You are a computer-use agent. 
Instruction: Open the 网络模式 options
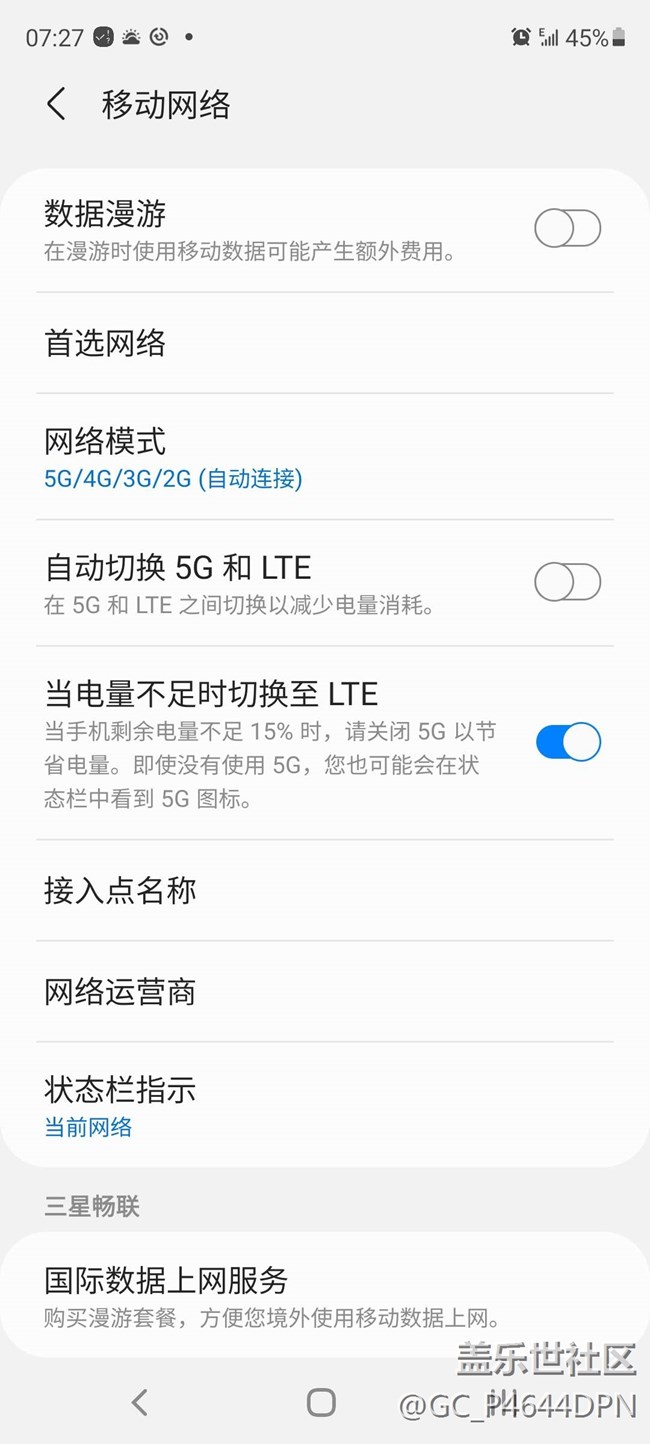[325, 457]
